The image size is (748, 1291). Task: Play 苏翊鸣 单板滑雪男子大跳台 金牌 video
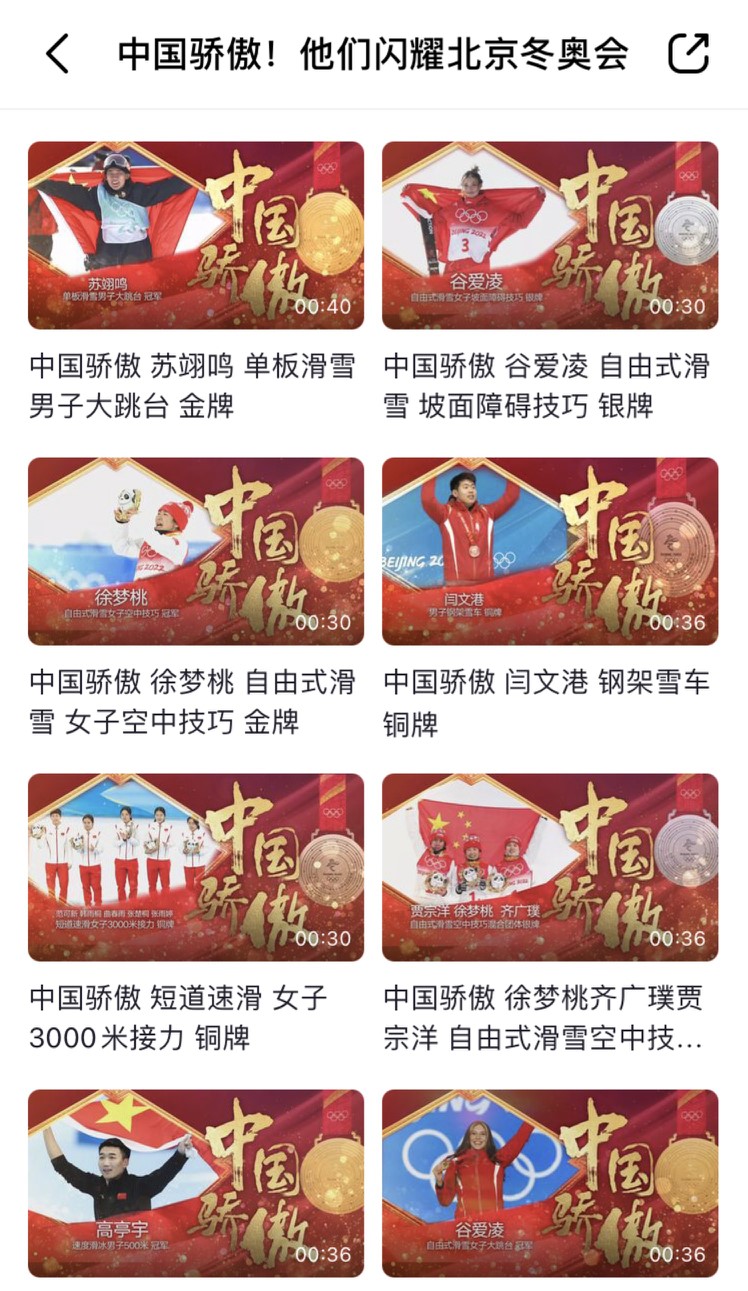click(x=196, y=236)
